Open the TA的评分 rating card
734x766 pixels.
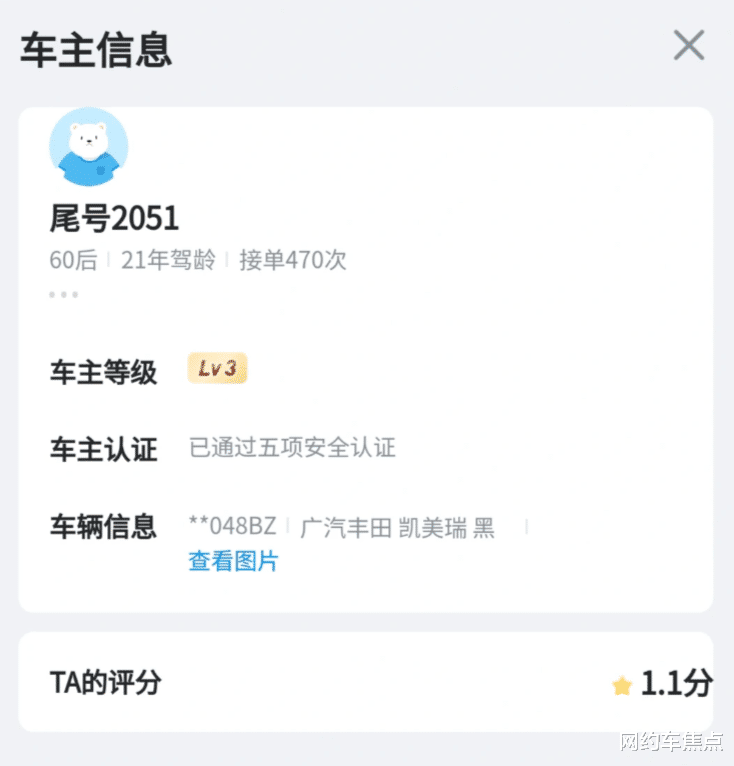click(366, 683)
